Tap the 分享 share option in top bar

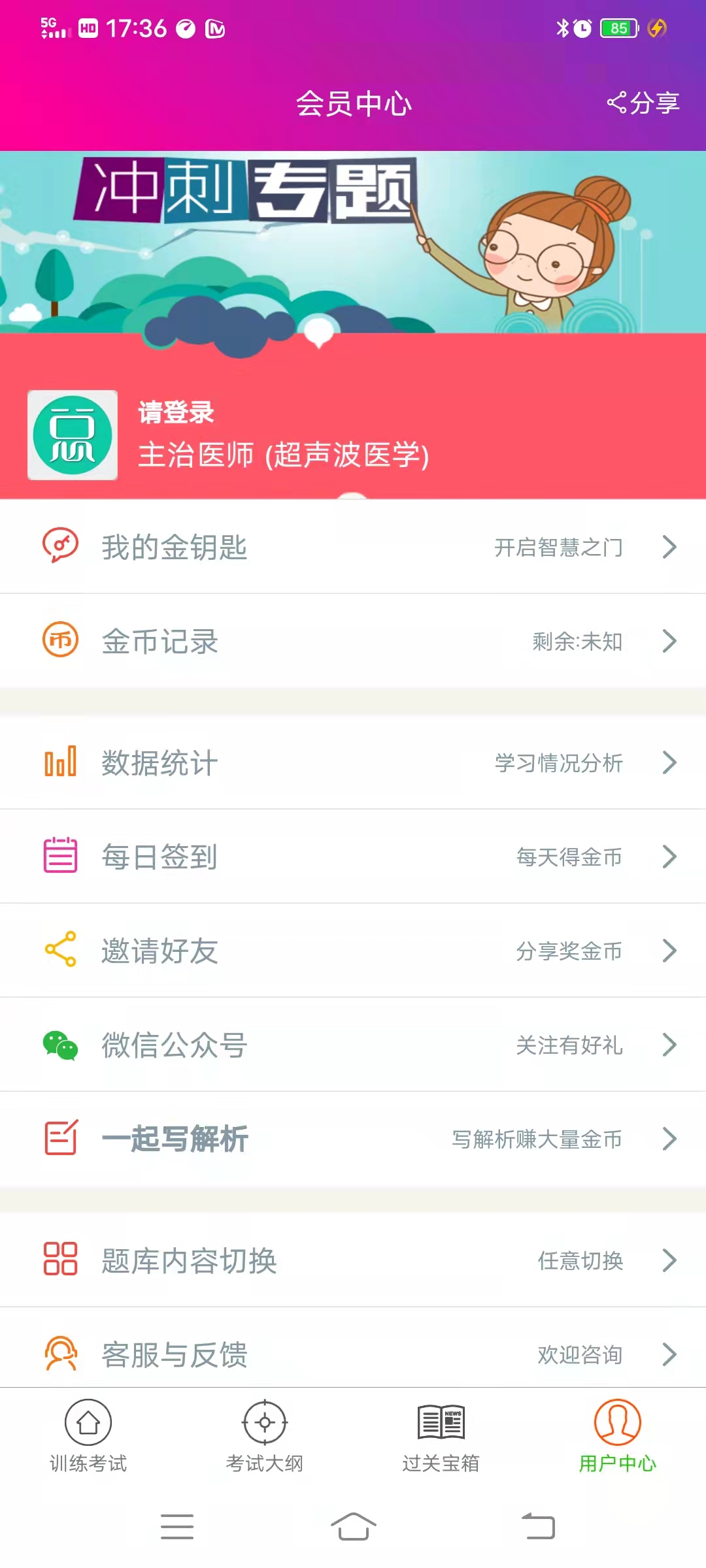point(644,102)
